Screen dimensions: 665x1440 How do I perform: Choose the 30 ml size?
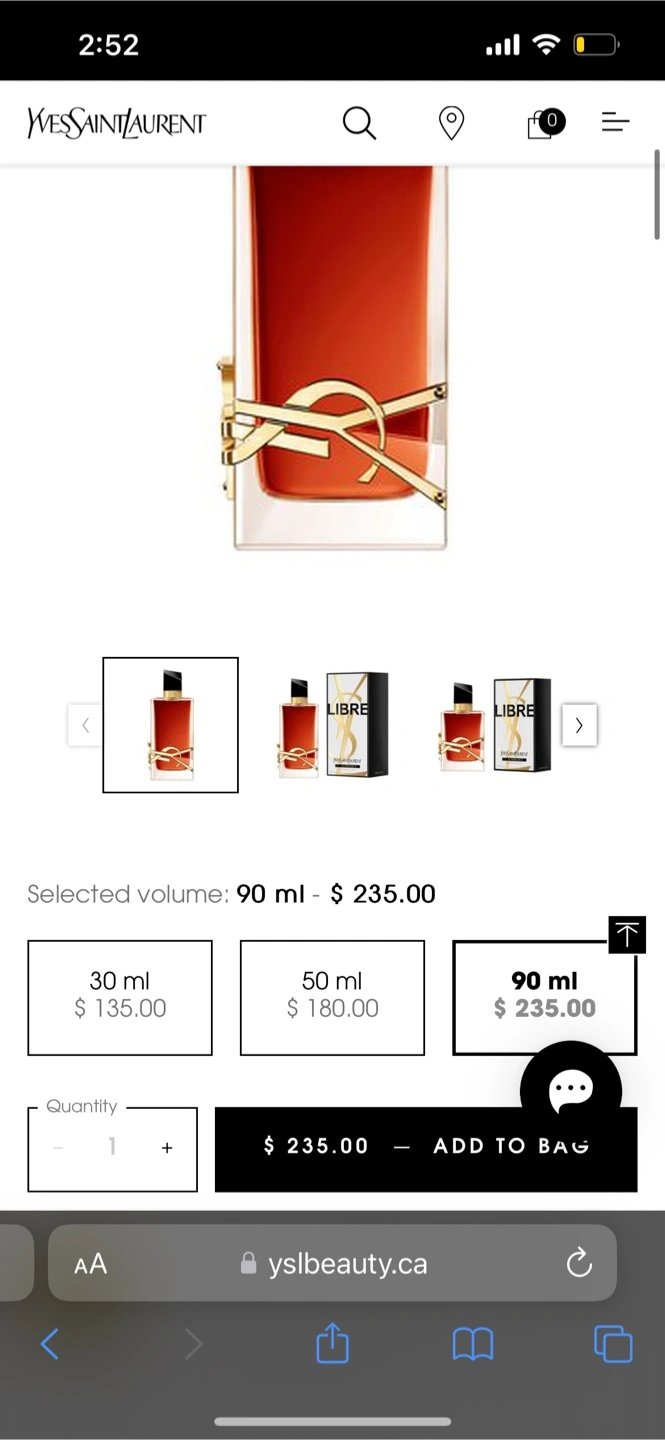coord(120,997)
